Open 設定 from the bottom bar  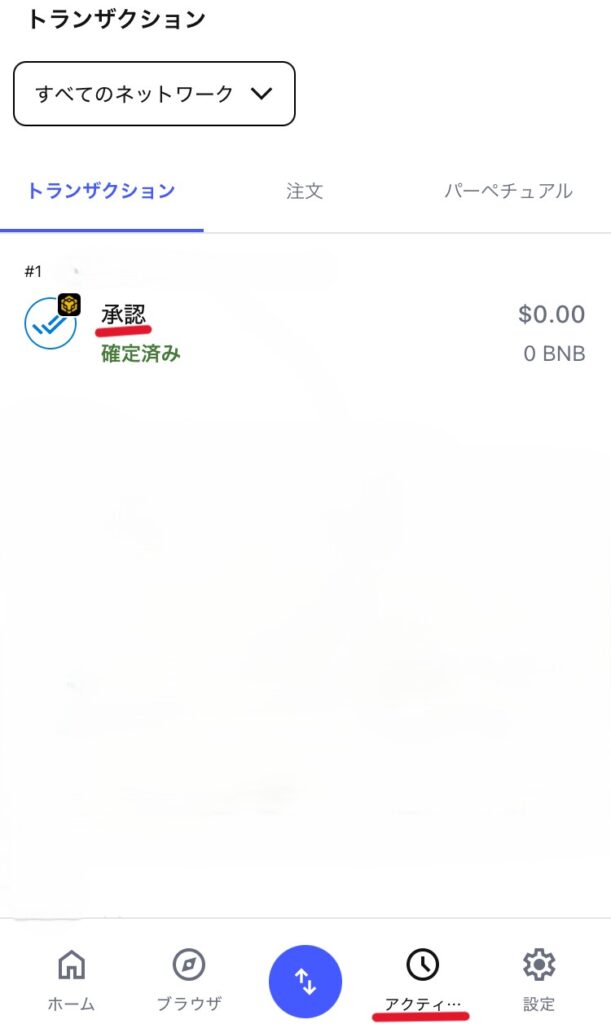click(539, 979)
